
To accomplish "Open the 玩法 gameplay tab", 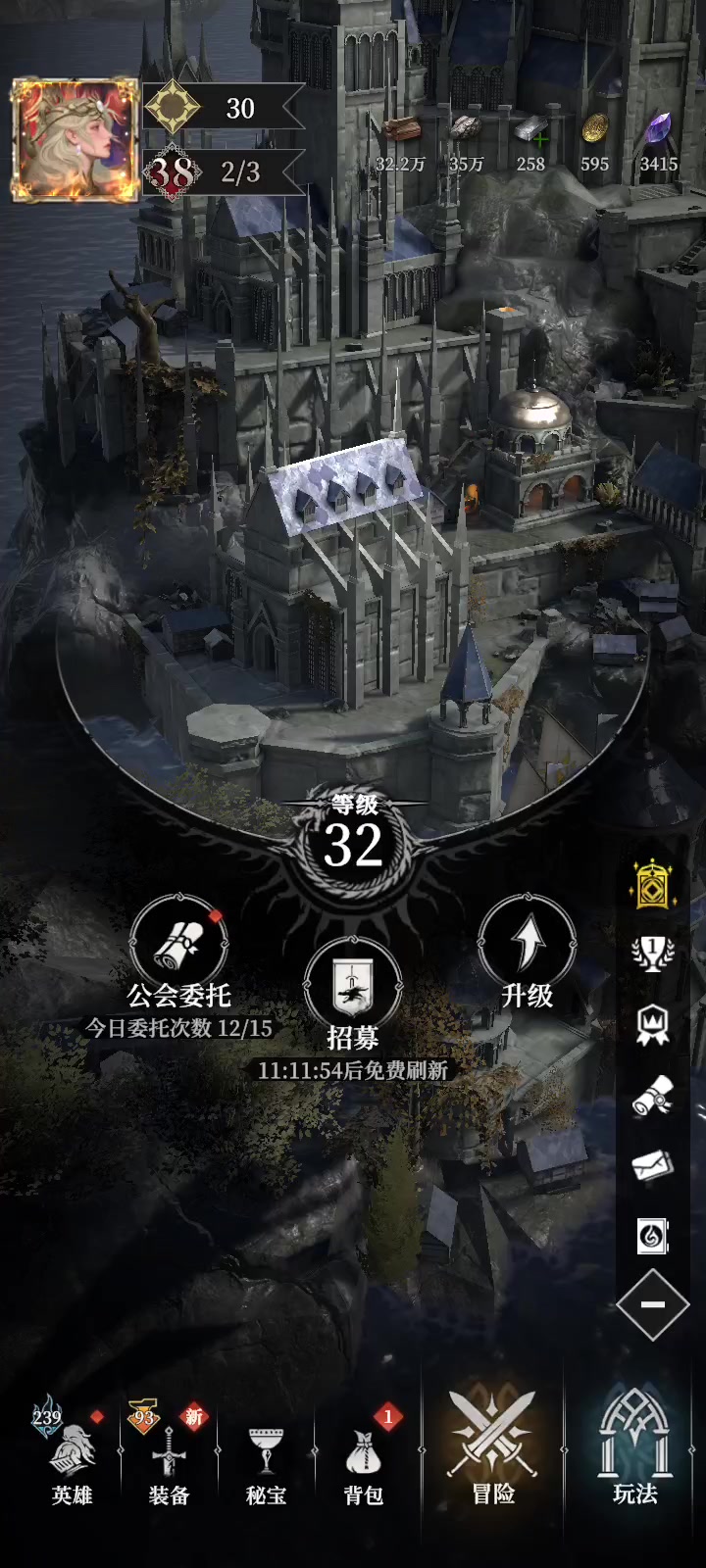I will [634, 1450].
